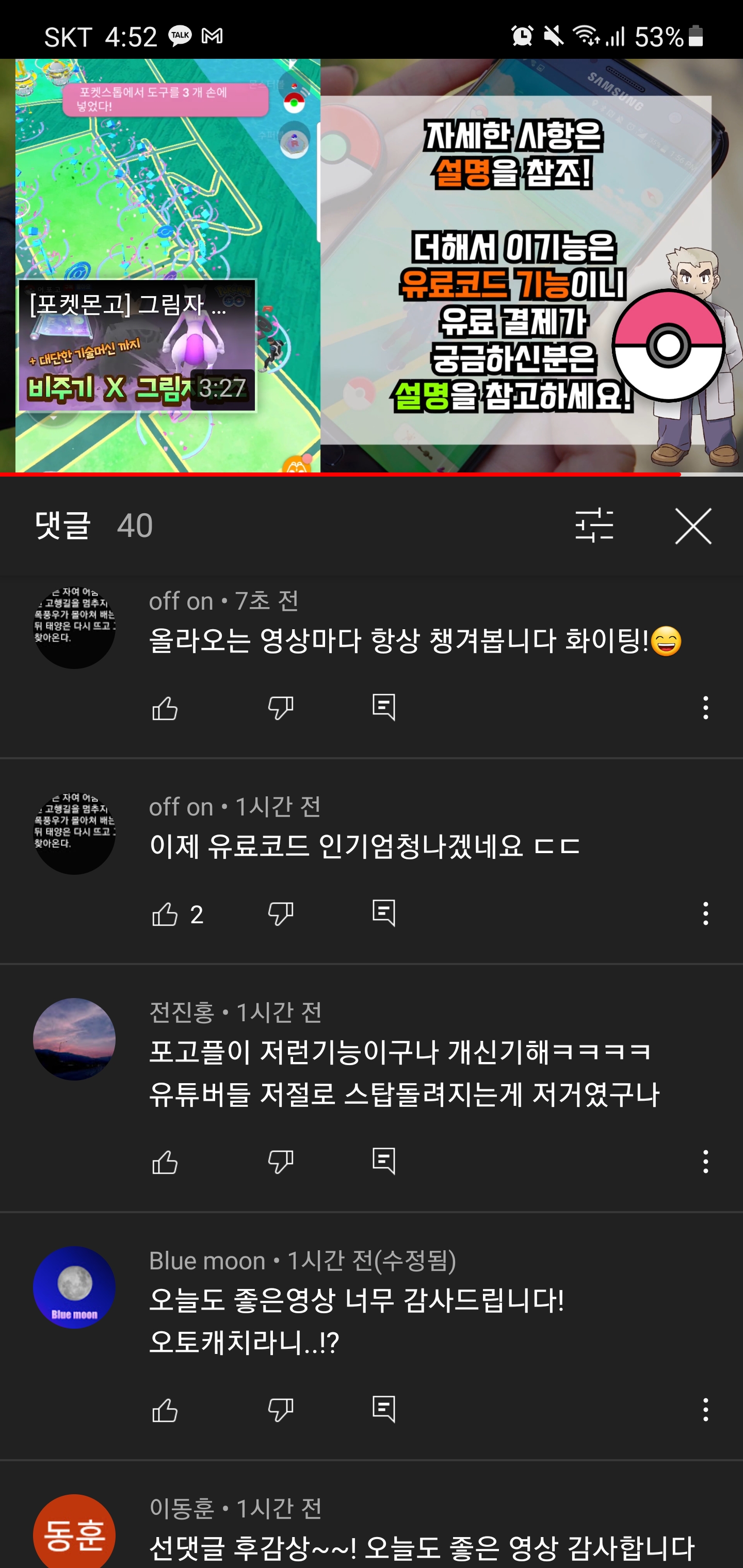Open comment sort options

coord(594,525)
